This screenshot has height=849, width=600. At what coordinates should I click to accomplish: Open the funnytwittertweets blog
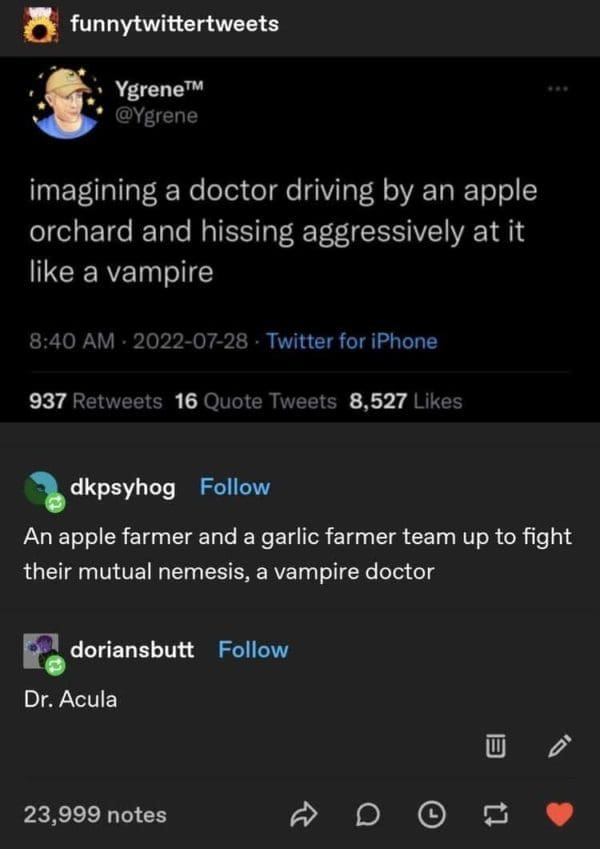(x=174, y=24)
